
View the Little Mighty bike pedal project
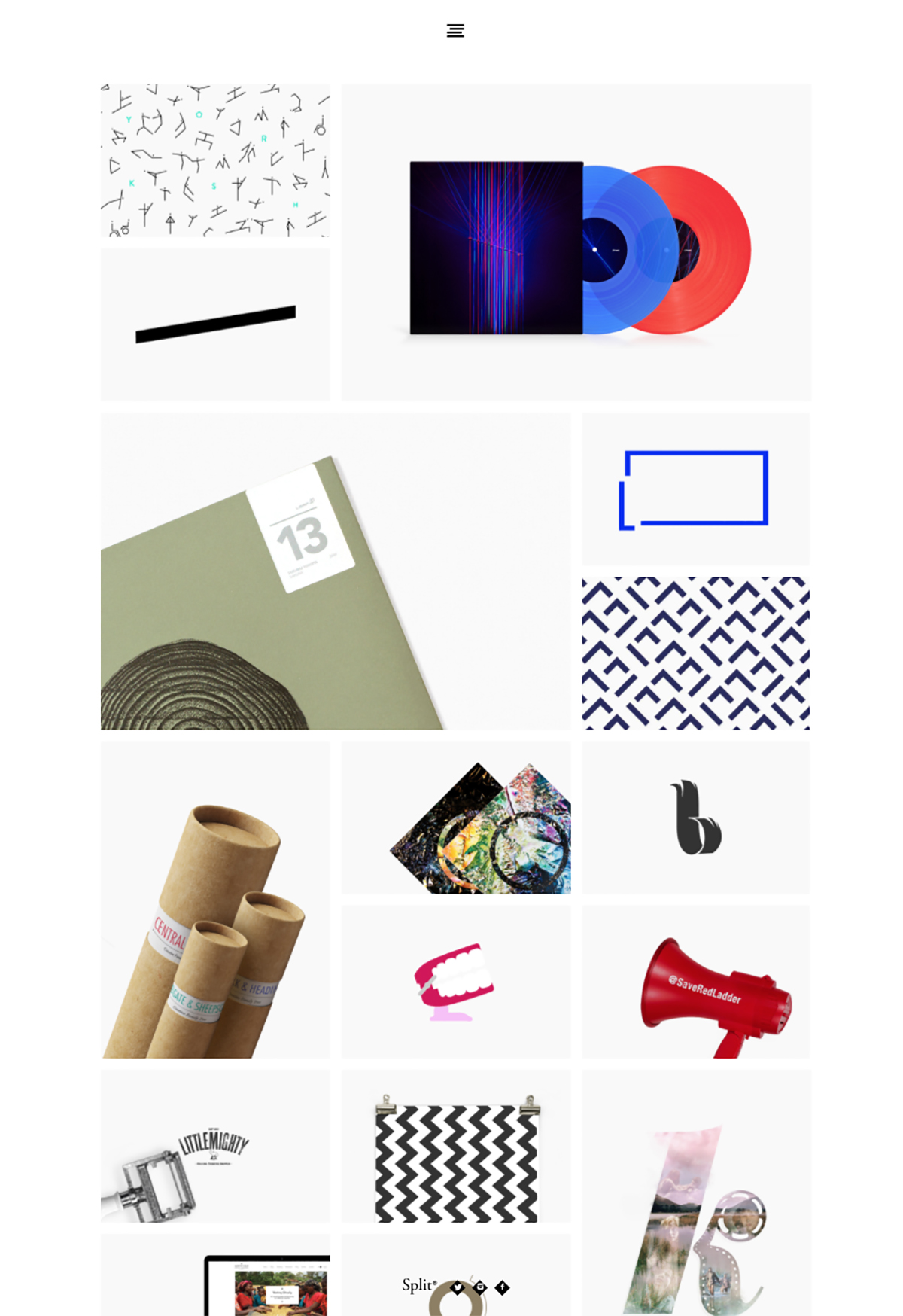pos(215,1146)
